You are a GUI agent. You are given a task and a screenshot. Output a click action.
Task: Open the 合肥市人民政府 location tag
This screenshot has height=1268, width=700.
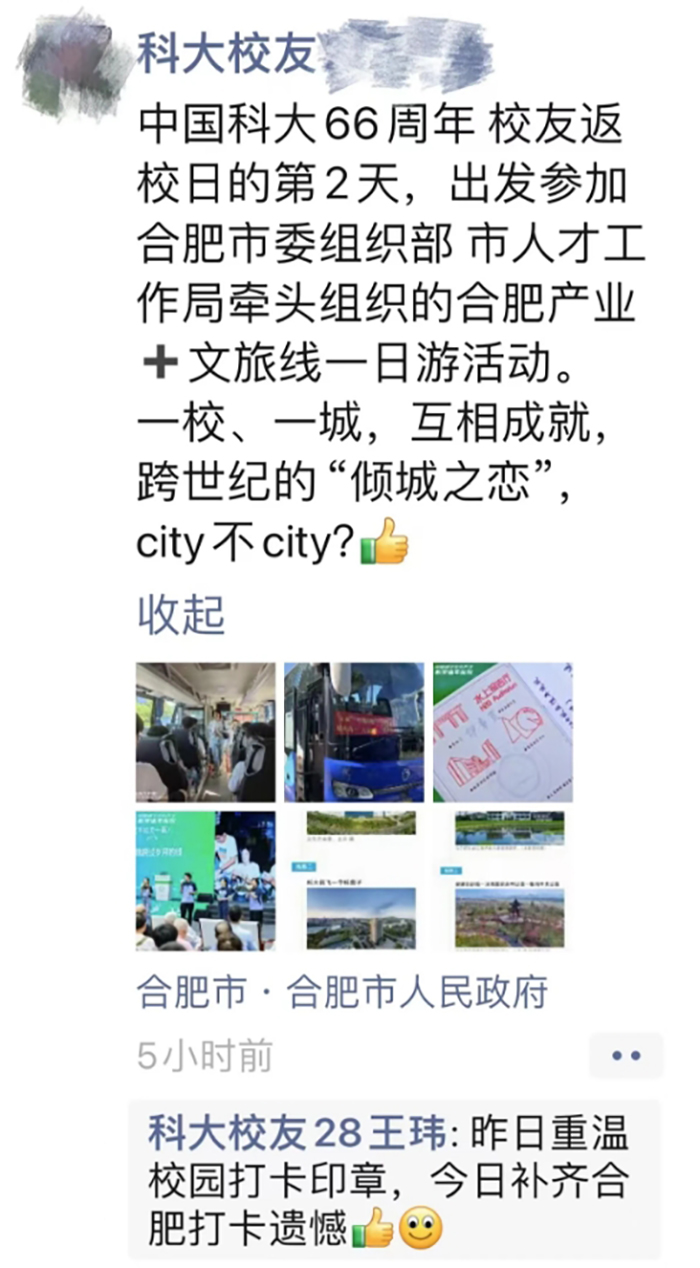click(342, 994)
